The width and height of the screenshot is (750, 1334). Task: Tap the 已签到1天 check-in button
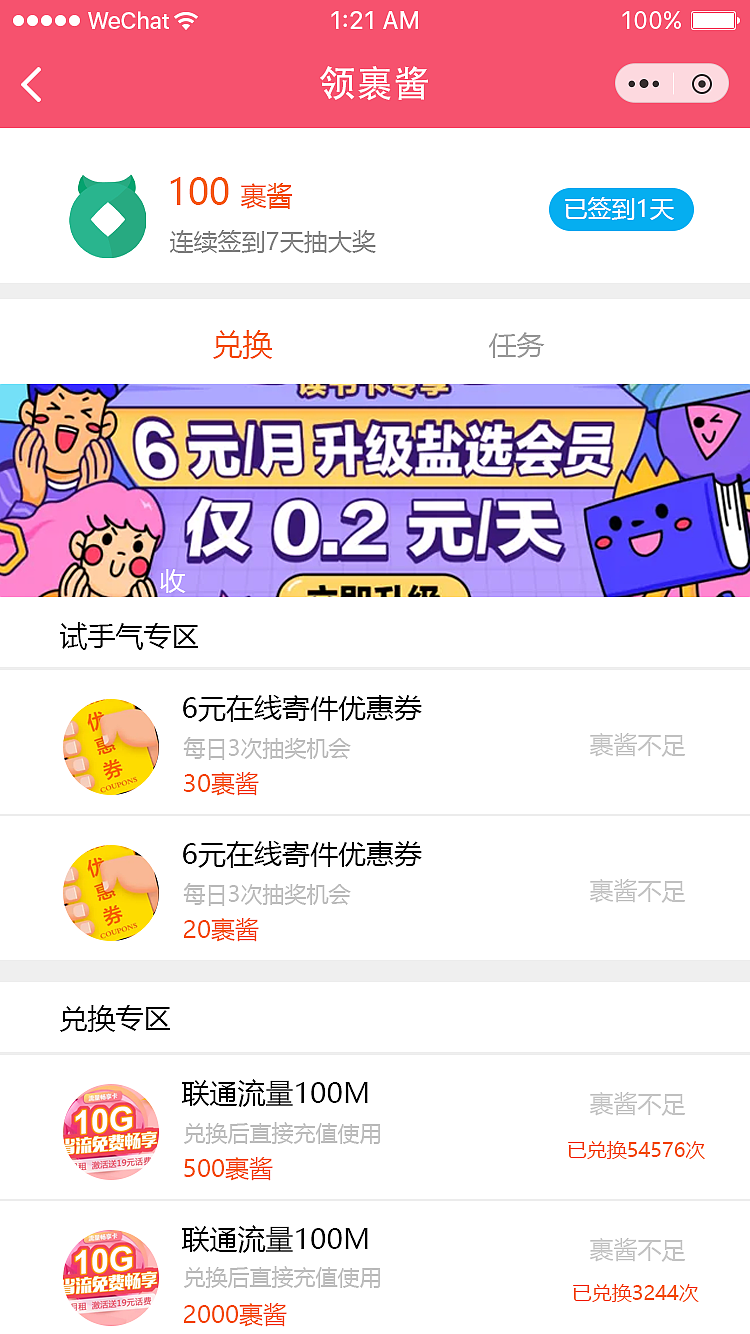[620, 210]
